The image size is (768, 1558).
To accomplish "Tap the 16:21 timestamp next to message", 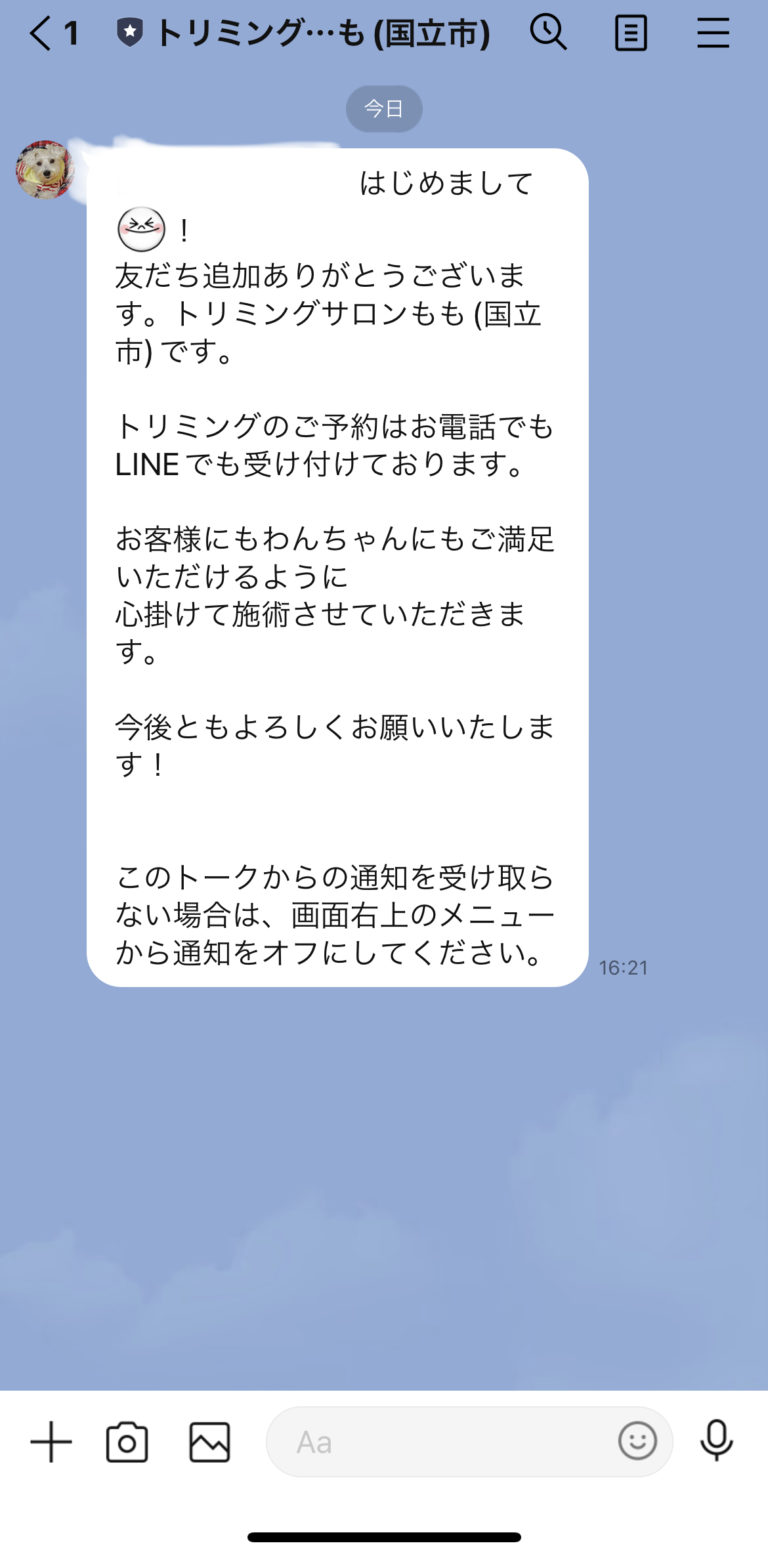I will pos(623,966).
